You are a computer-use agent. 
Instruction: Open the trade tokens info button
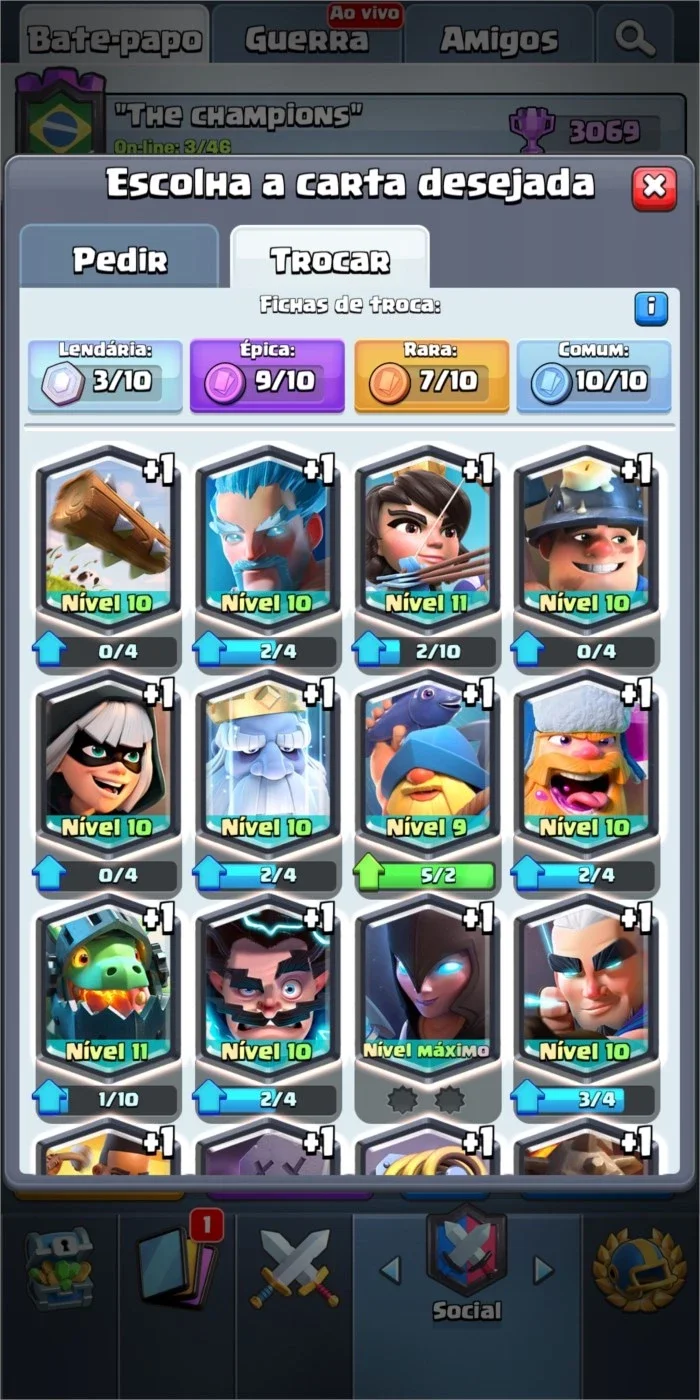pyautogui.click(x=651, y=307)
